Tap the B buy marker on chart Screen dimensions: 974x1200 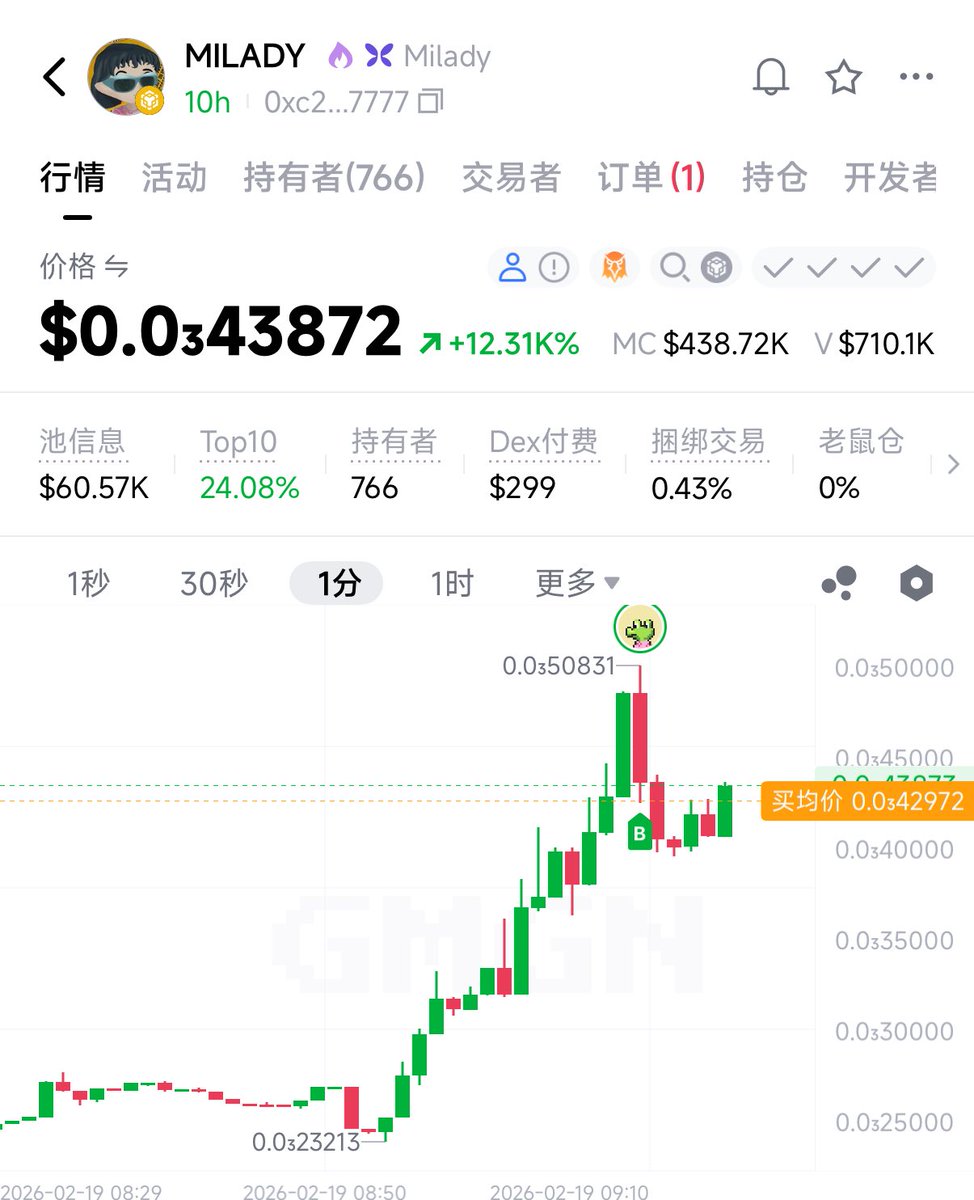(639, 832)
